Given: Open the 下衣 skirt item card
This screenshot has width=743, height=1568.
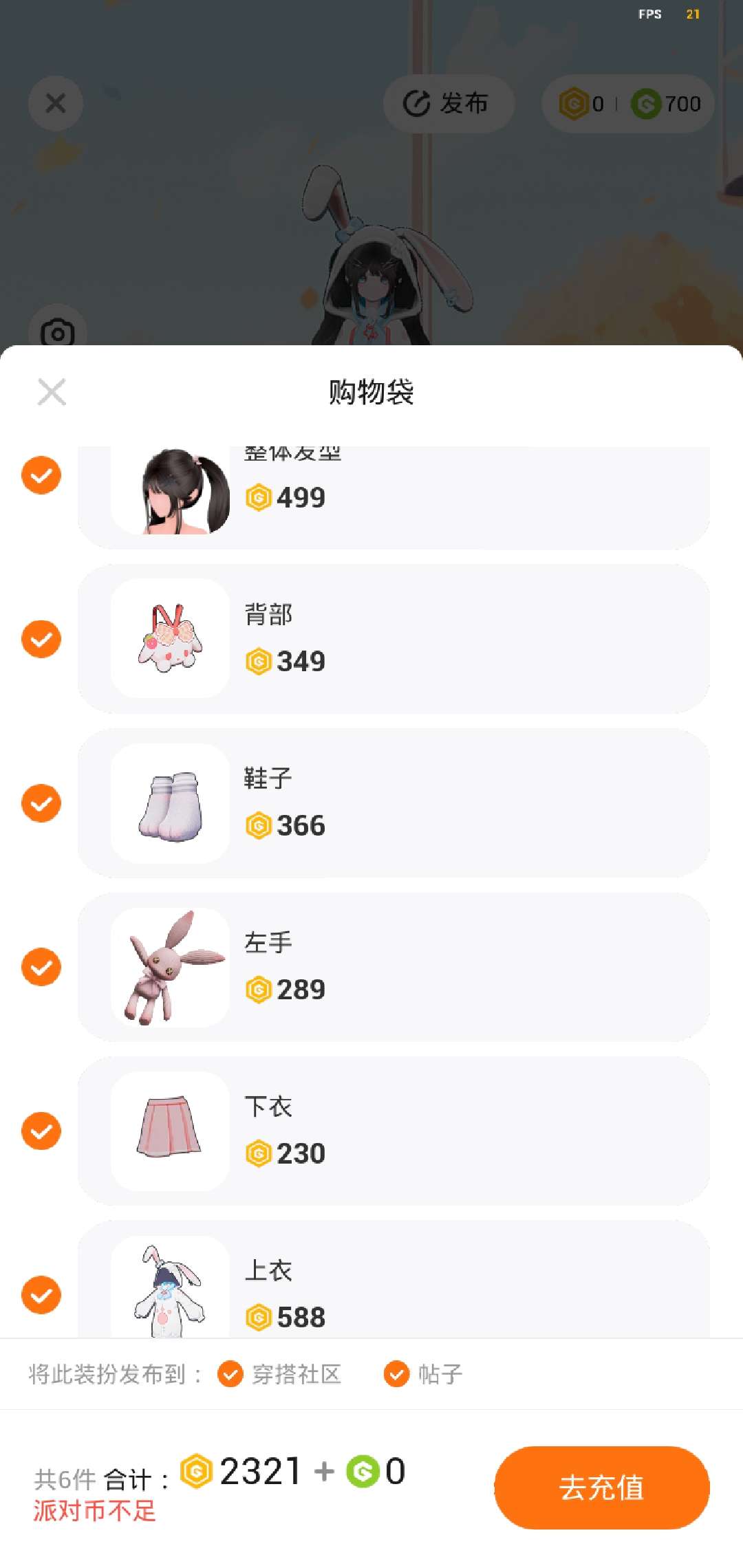Looking at the screenshot, I should tap(394, 1131).
